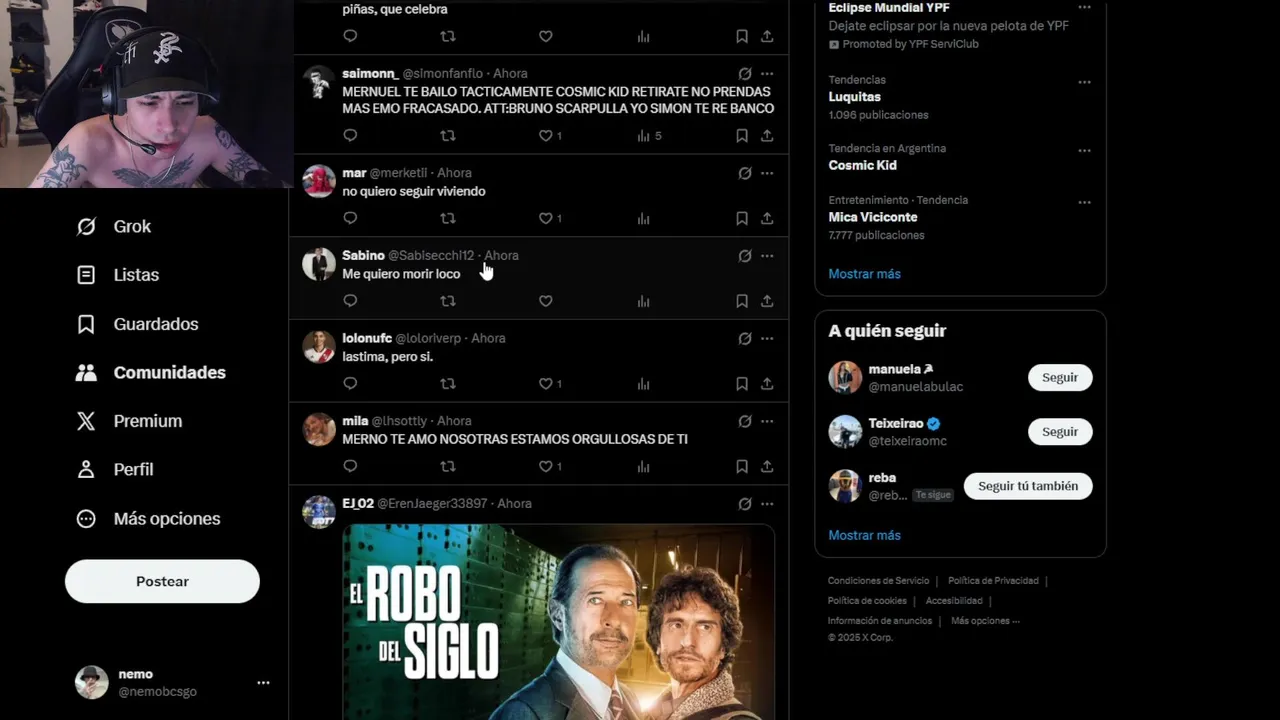Reply to mar's post
Viewport: 1280px width, 720px height.
click(350, 218)
